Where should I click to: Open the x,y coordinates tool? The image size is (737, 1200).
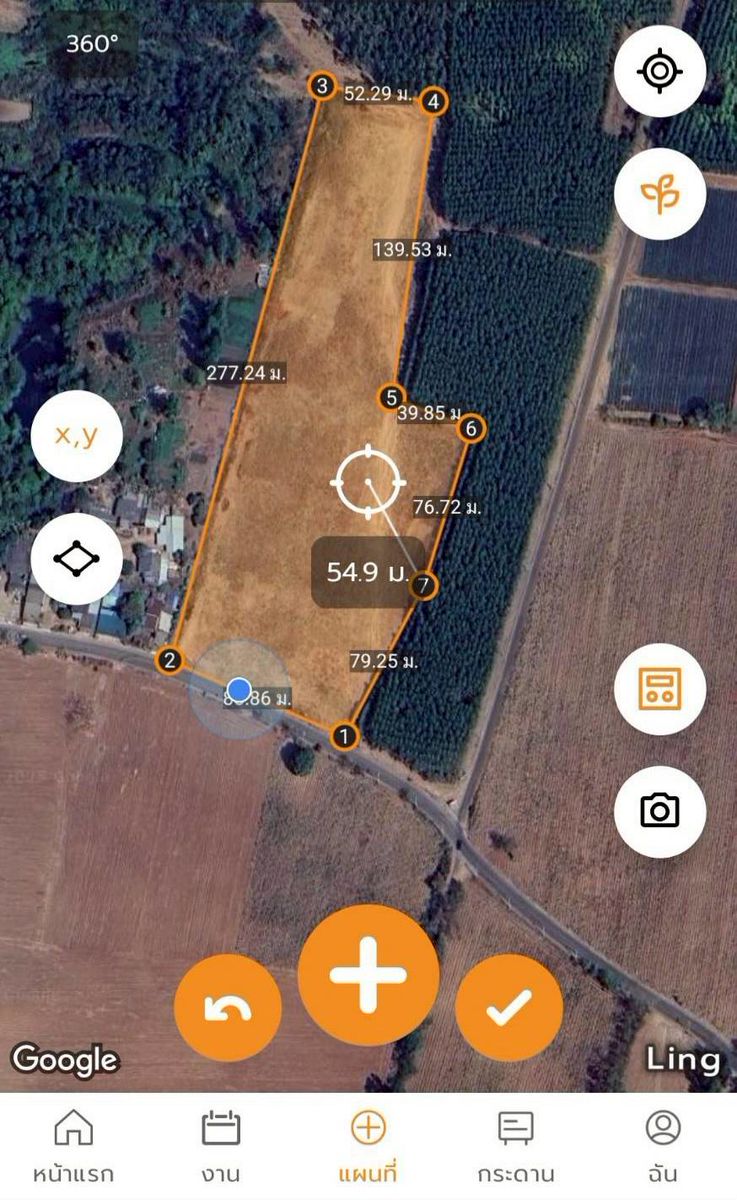77,435
